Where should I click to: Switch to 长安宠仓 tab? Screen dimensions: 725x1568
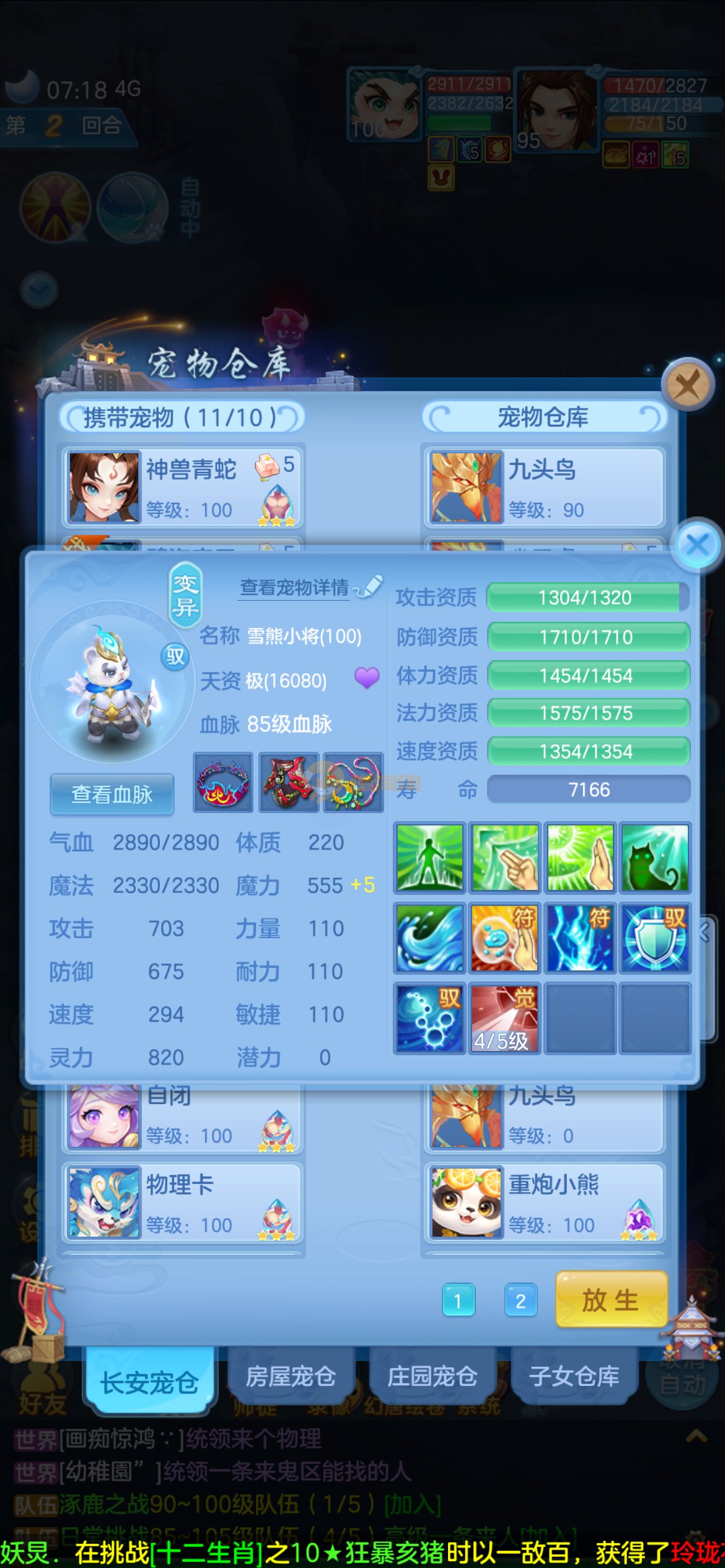149,1382
